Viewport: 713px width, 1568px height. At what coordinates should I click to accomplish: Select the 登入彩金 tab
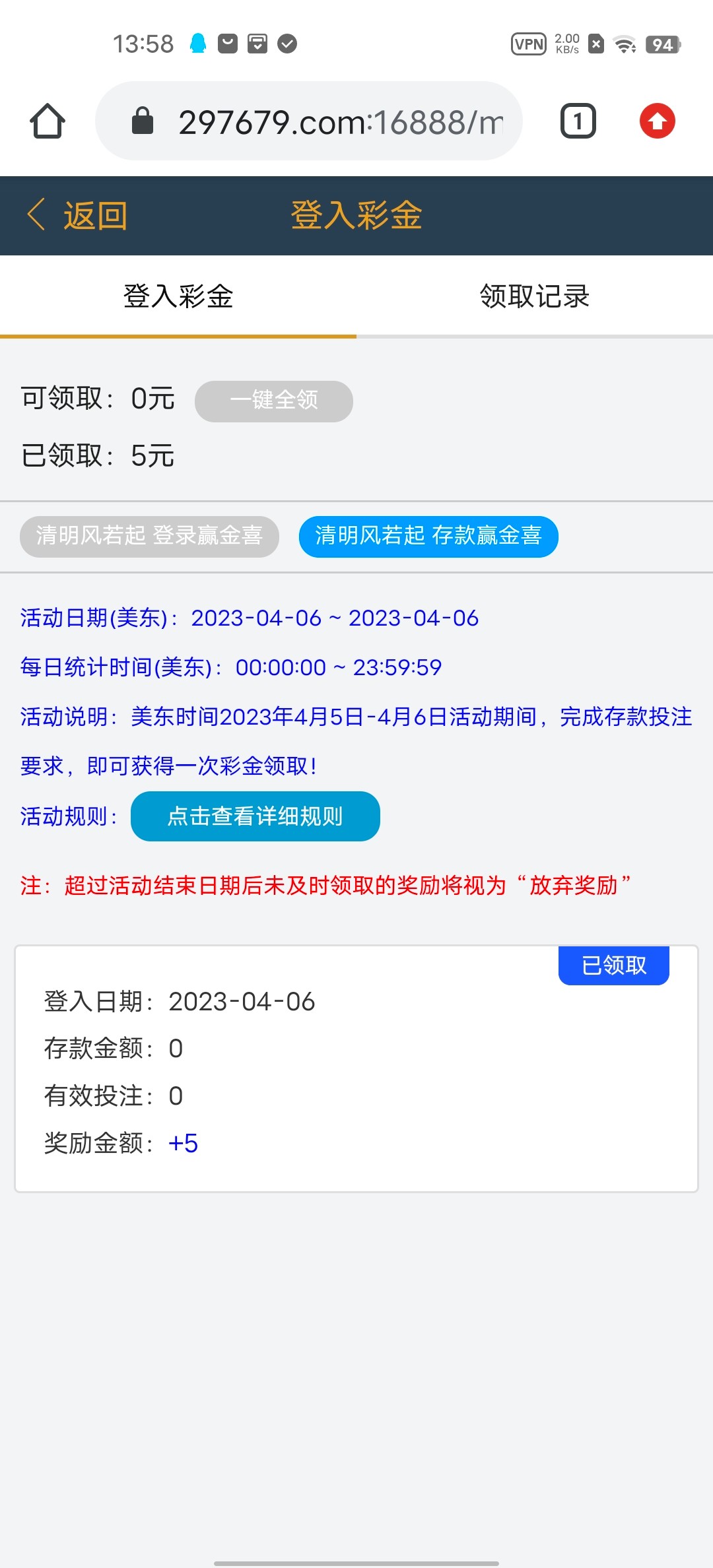[x=178, y=296]
